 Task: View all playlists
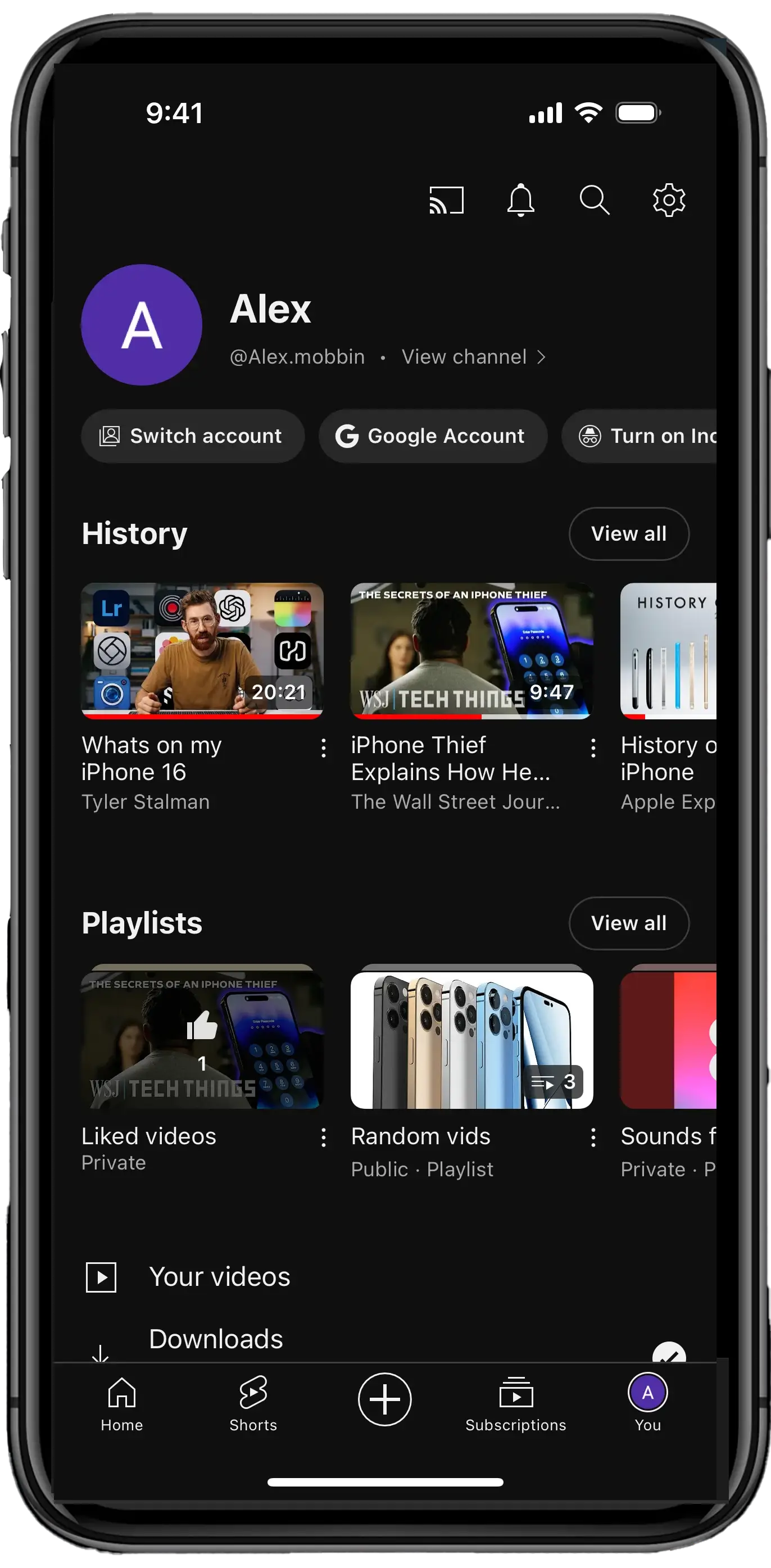629,923
